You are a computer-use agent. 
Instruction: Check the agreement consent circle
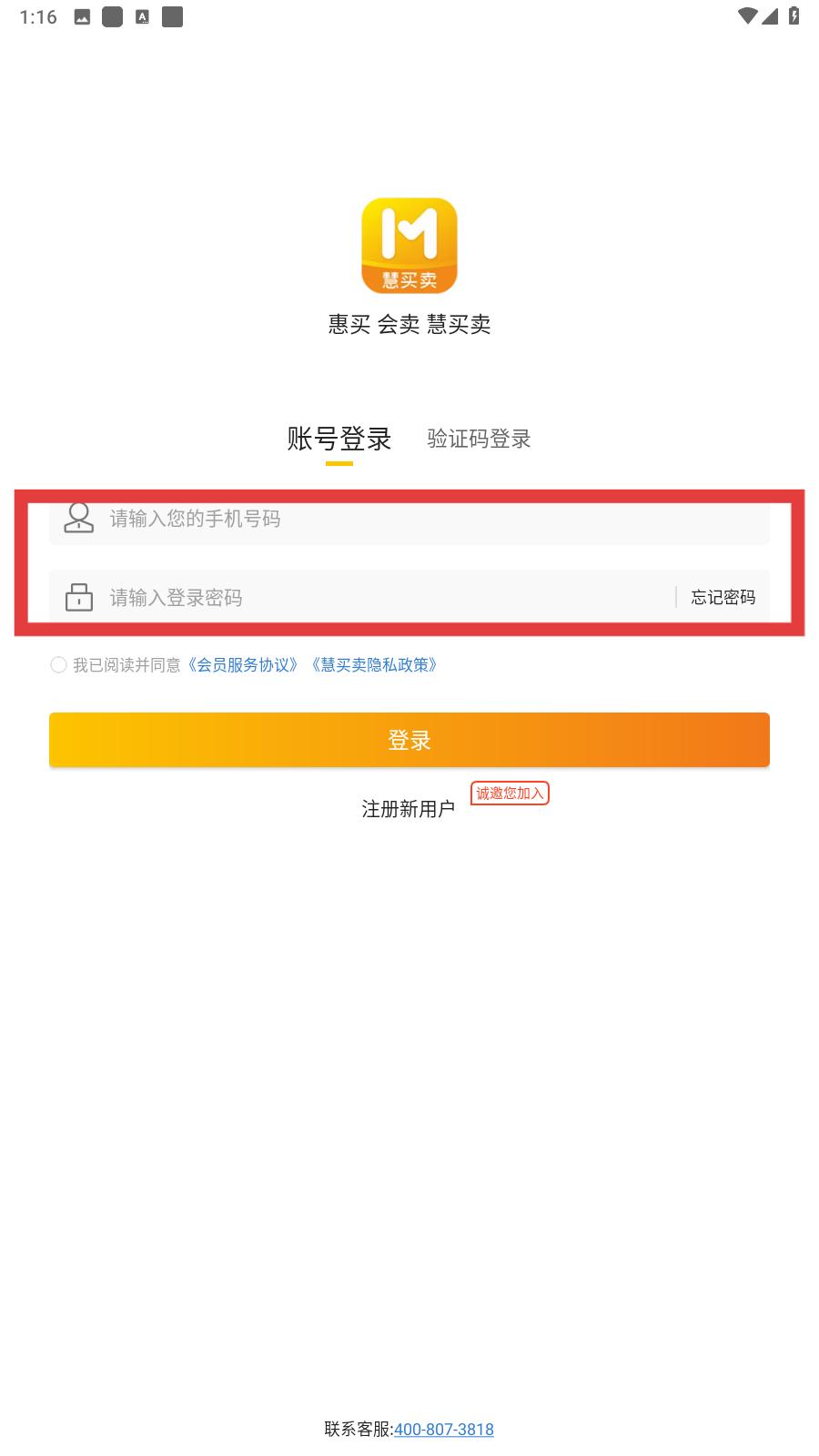[x=58, y=665]
